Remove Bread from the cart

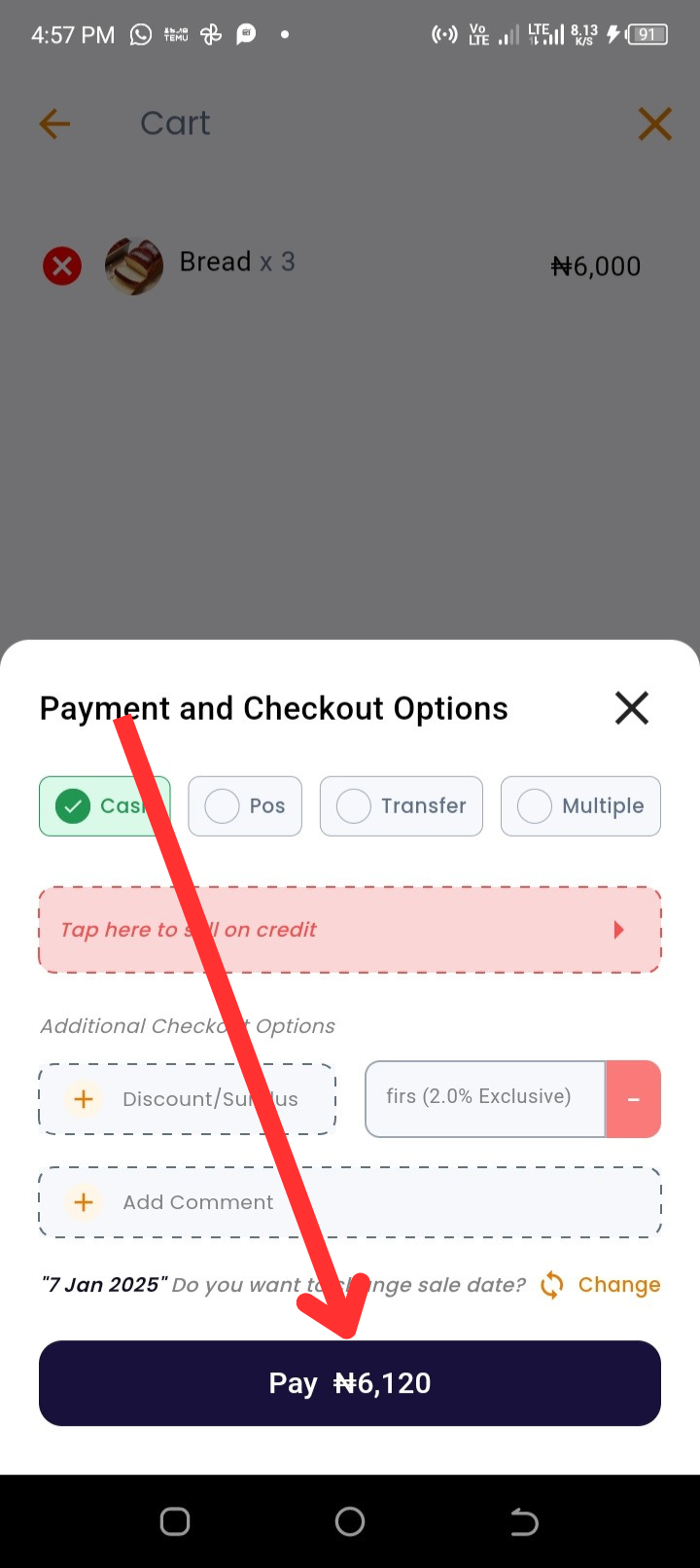[x=62, y=266]
